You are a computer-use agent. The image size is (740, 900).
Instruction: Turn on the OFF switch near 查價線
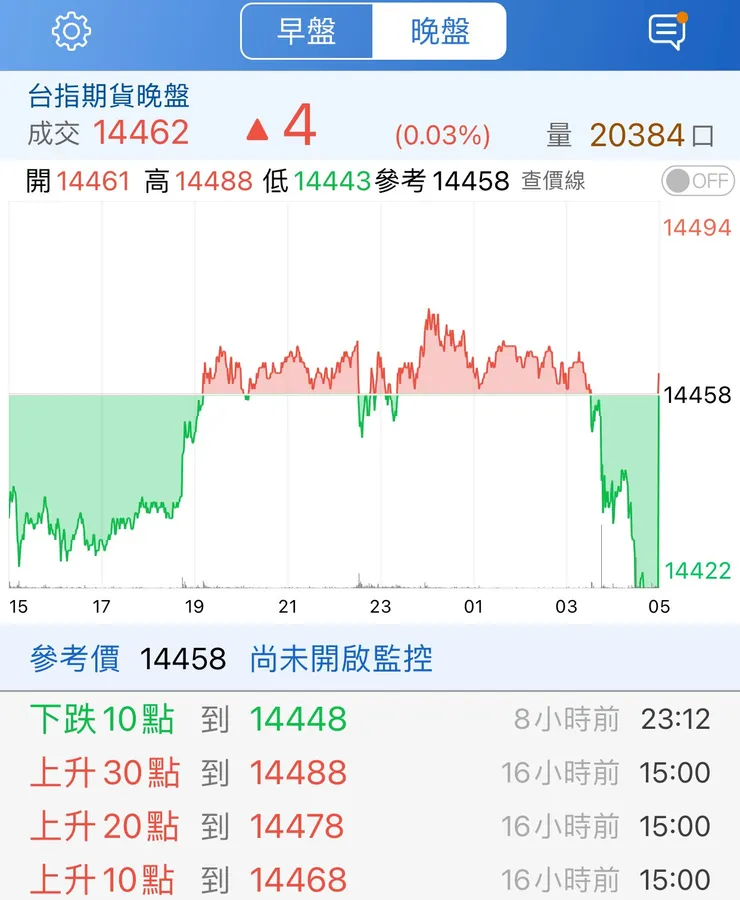tap(695, 181)
